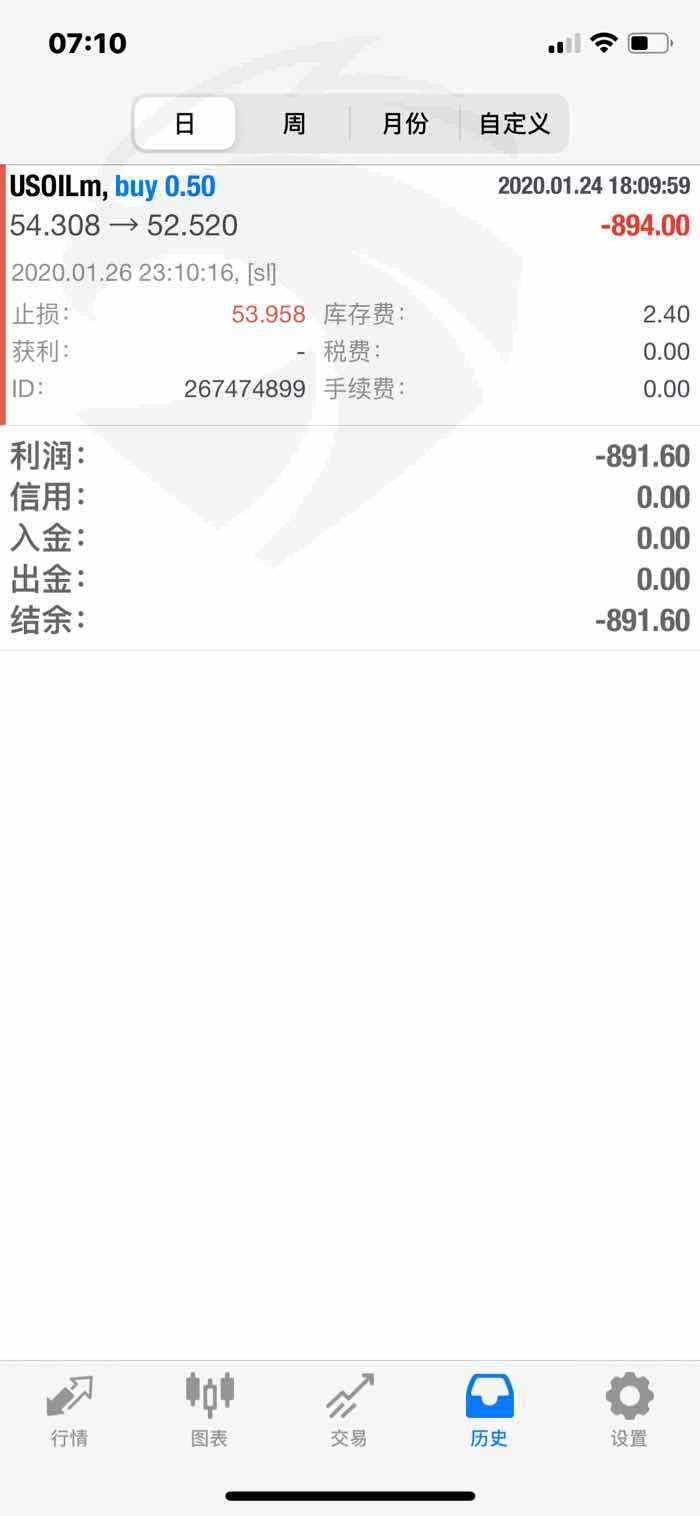The image size is (700, 1516).
Task: Go to the 图表 chart tab
Action: pyautogui.click(x=210, y=1411)
